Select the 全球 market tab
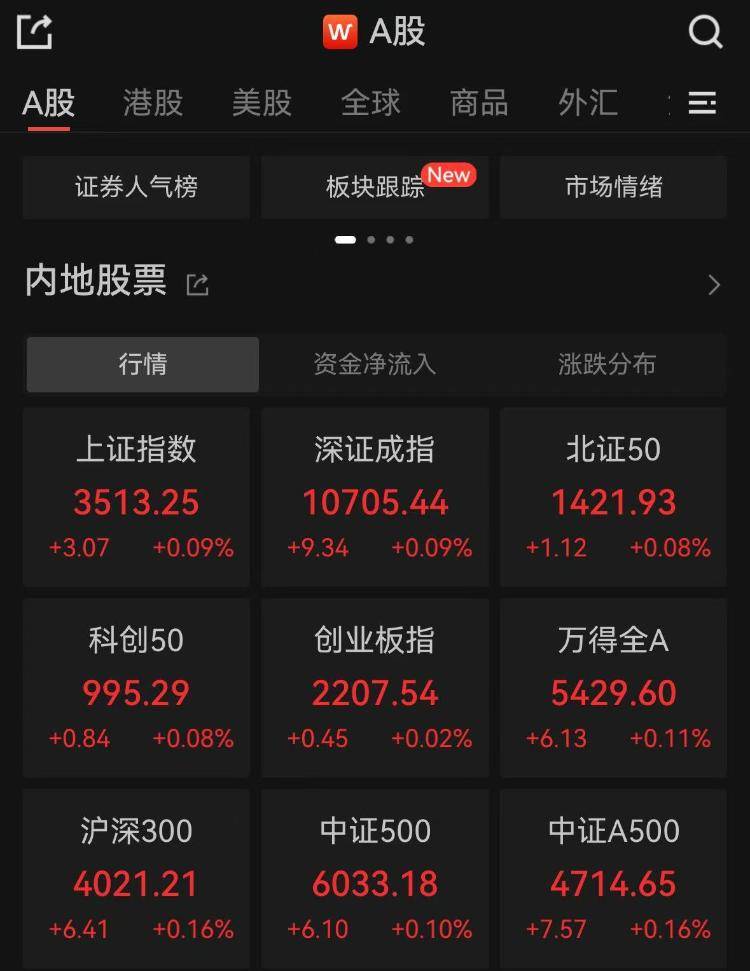The width and height of the screenshot is (750, 971). click(x=371, y=103)
